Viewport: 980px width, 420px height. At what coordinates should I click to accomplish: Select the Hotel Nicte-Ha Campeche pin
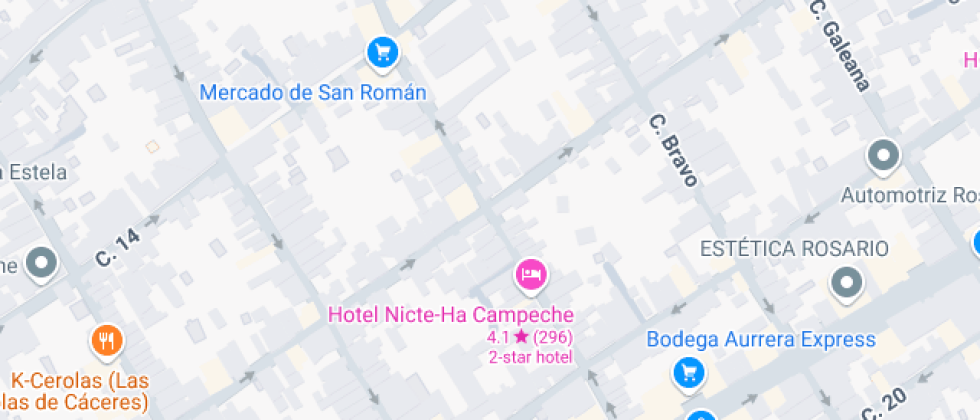(x=531, y=277)
